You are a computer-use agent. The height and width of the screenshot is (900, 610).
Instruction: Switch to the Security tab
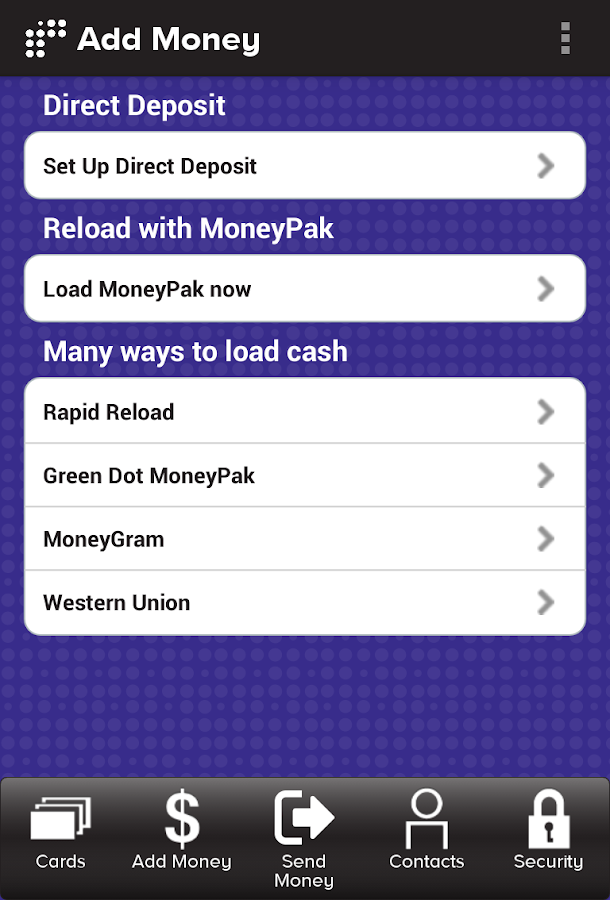(548, 835)
